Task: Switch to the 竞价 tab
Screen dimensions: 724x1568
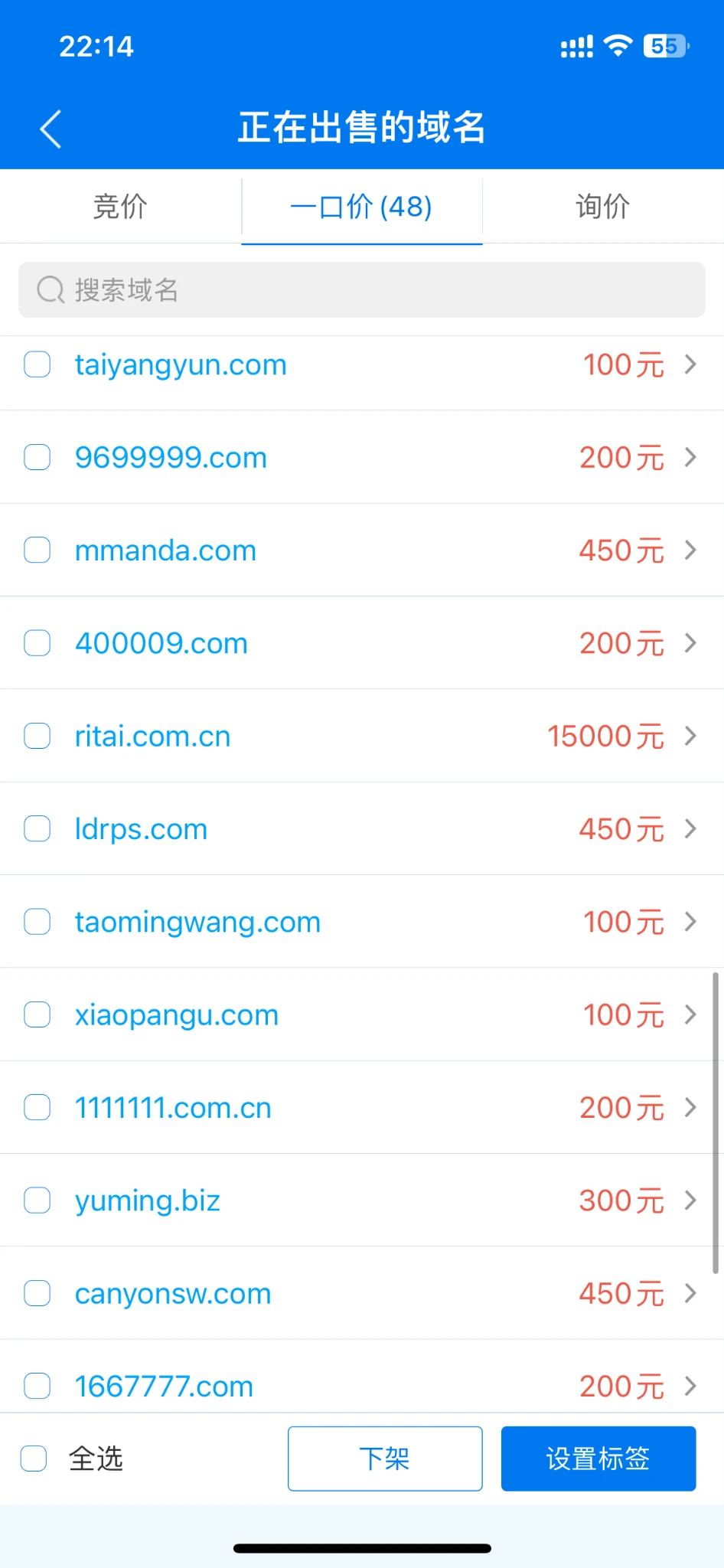Action: (120, 207)
